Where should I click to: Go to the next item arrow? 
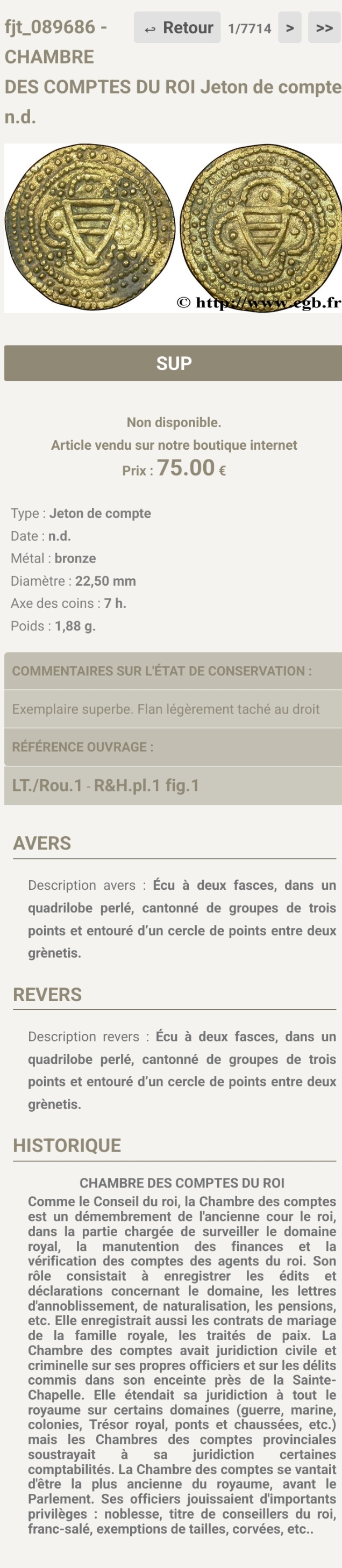coord(290,28)
